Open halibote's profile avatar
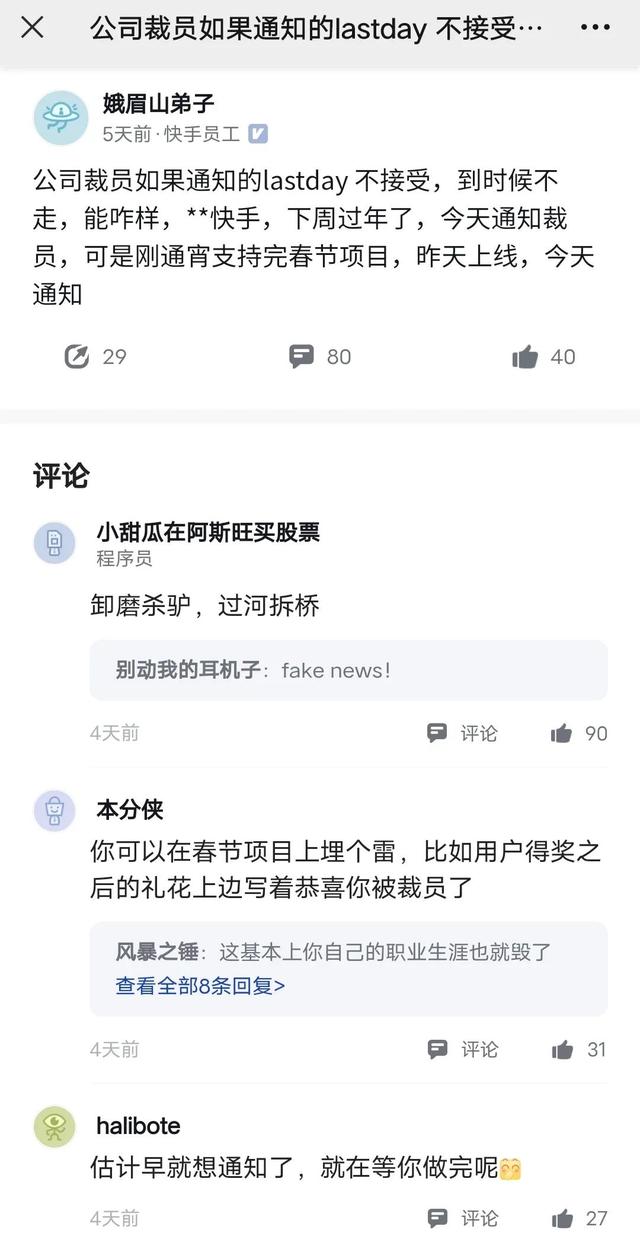 pyautogui.click(x=55, y=1127)
